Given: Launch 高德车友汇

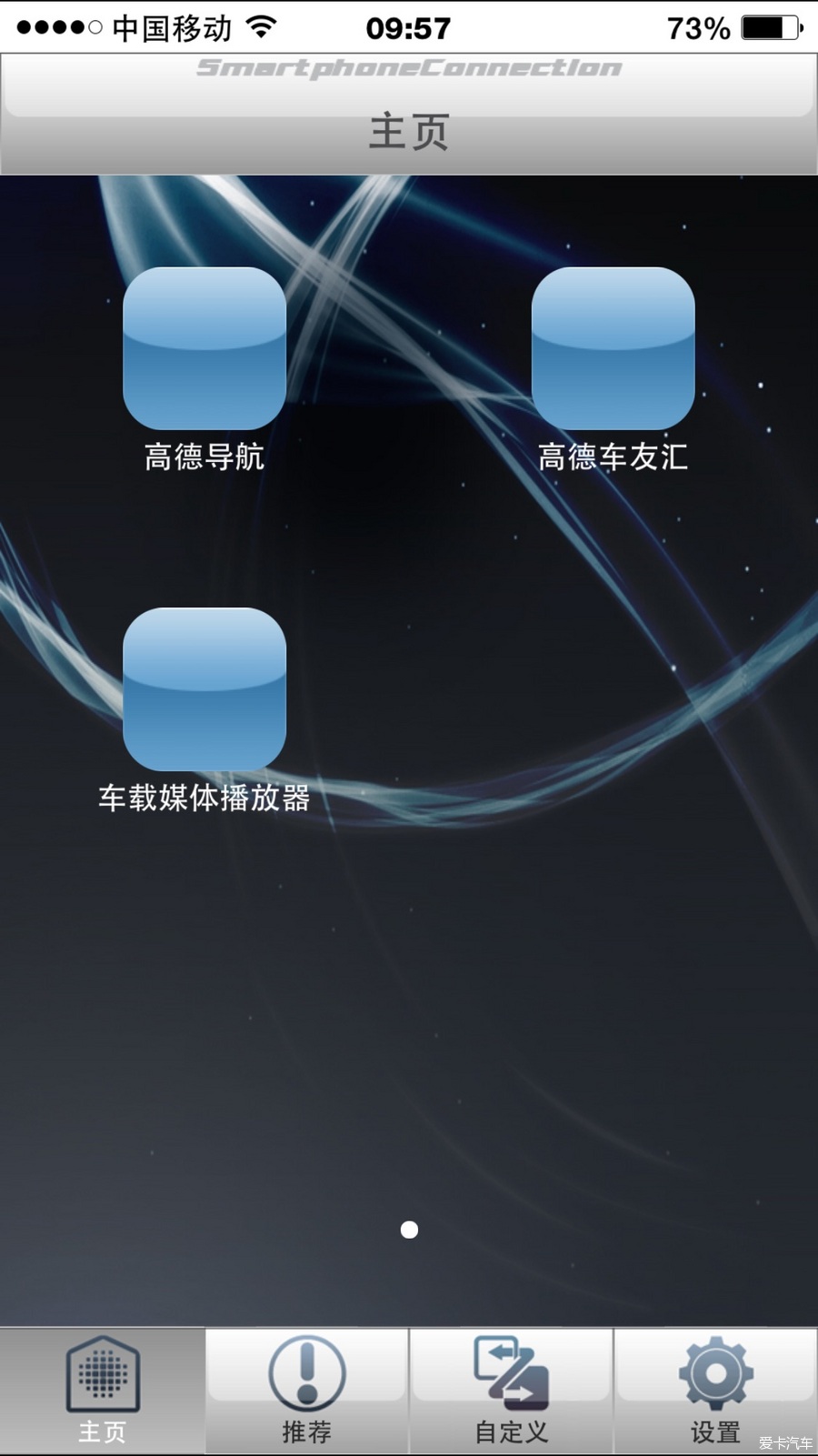Looking at the screenshot, I should pyautogui.click(x=613, y=348).
